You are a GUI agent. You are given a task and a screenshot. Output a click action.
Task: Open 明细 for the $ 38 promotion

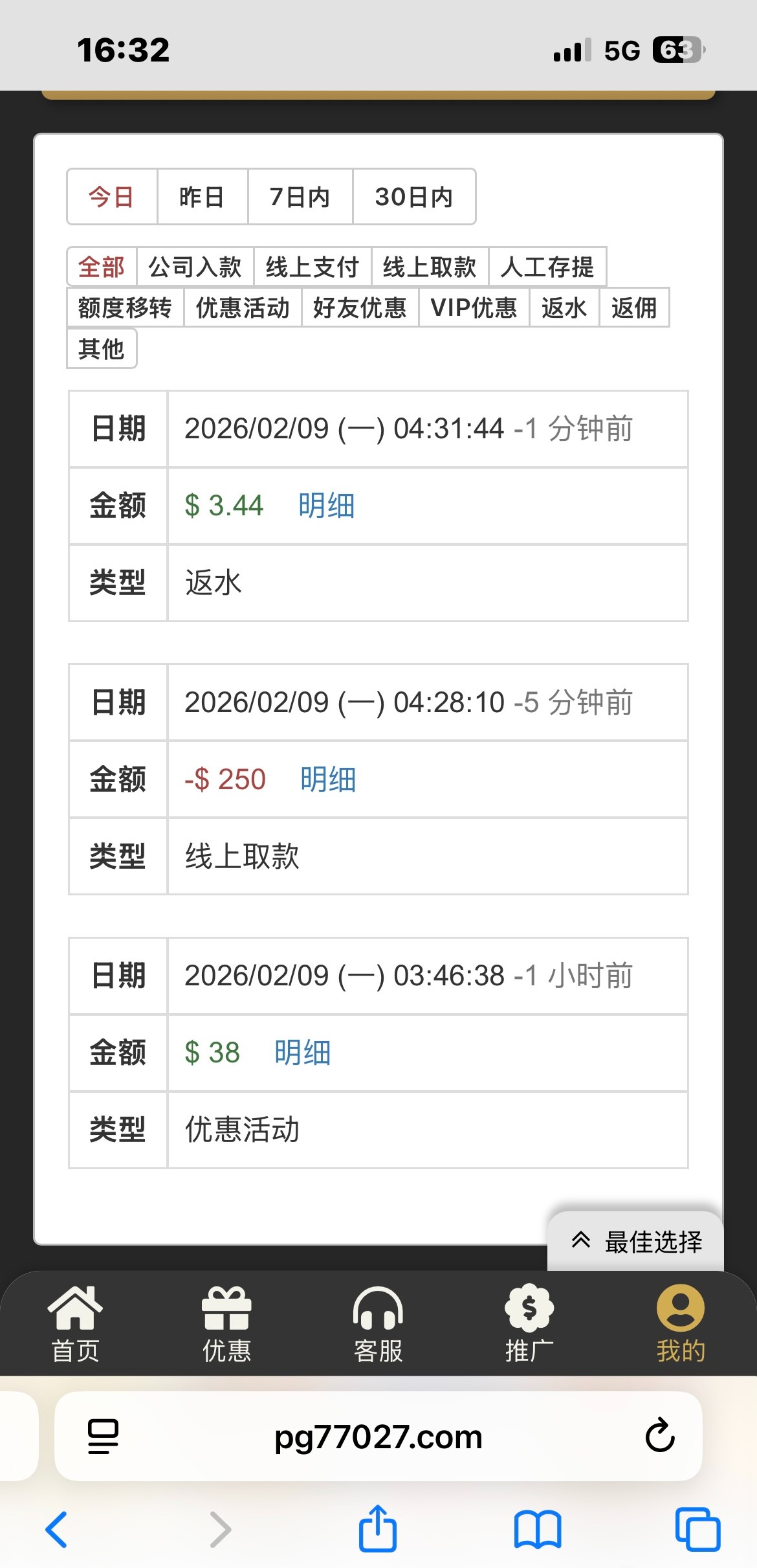coord(302,1053)
